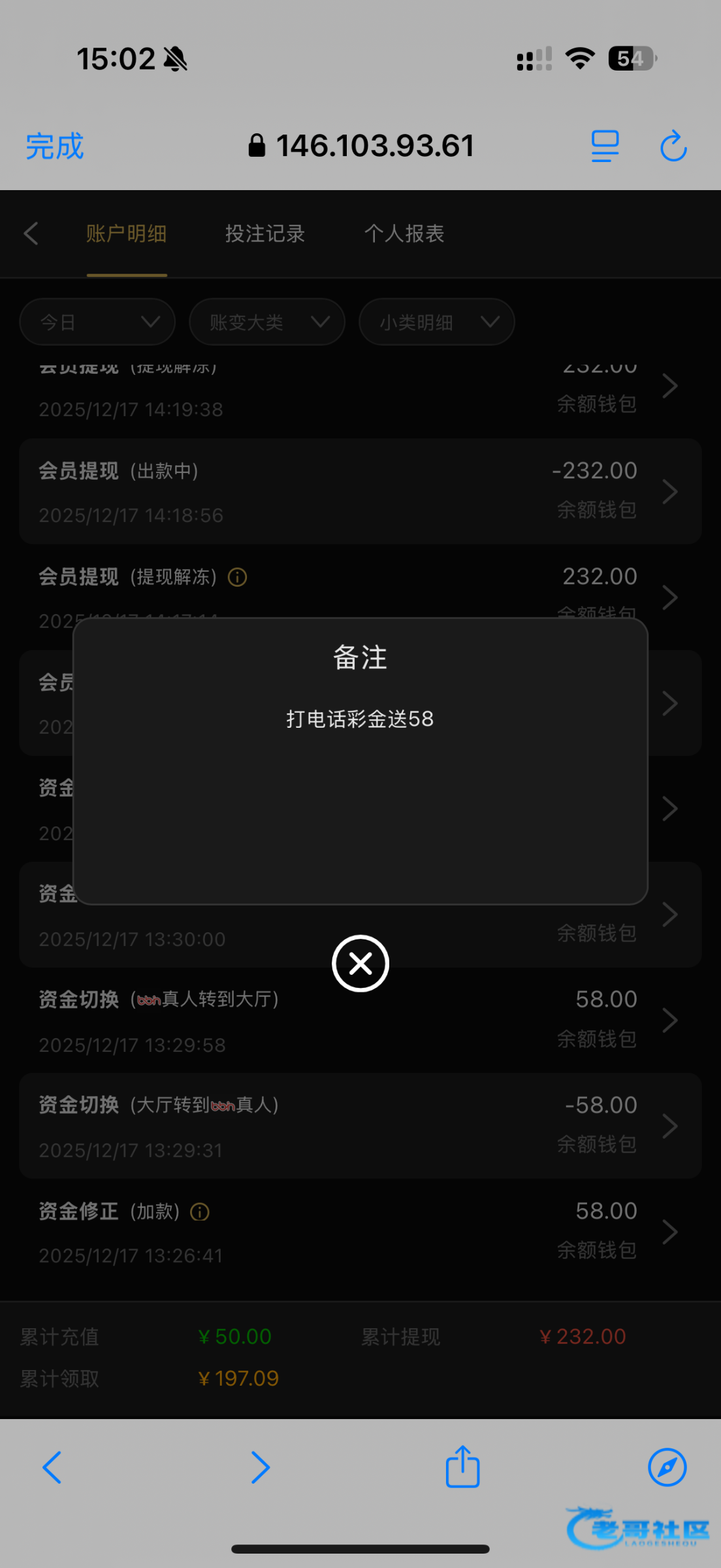
Task: Expand the 今日 date dropdown
Action: click(x=98, y=321)
